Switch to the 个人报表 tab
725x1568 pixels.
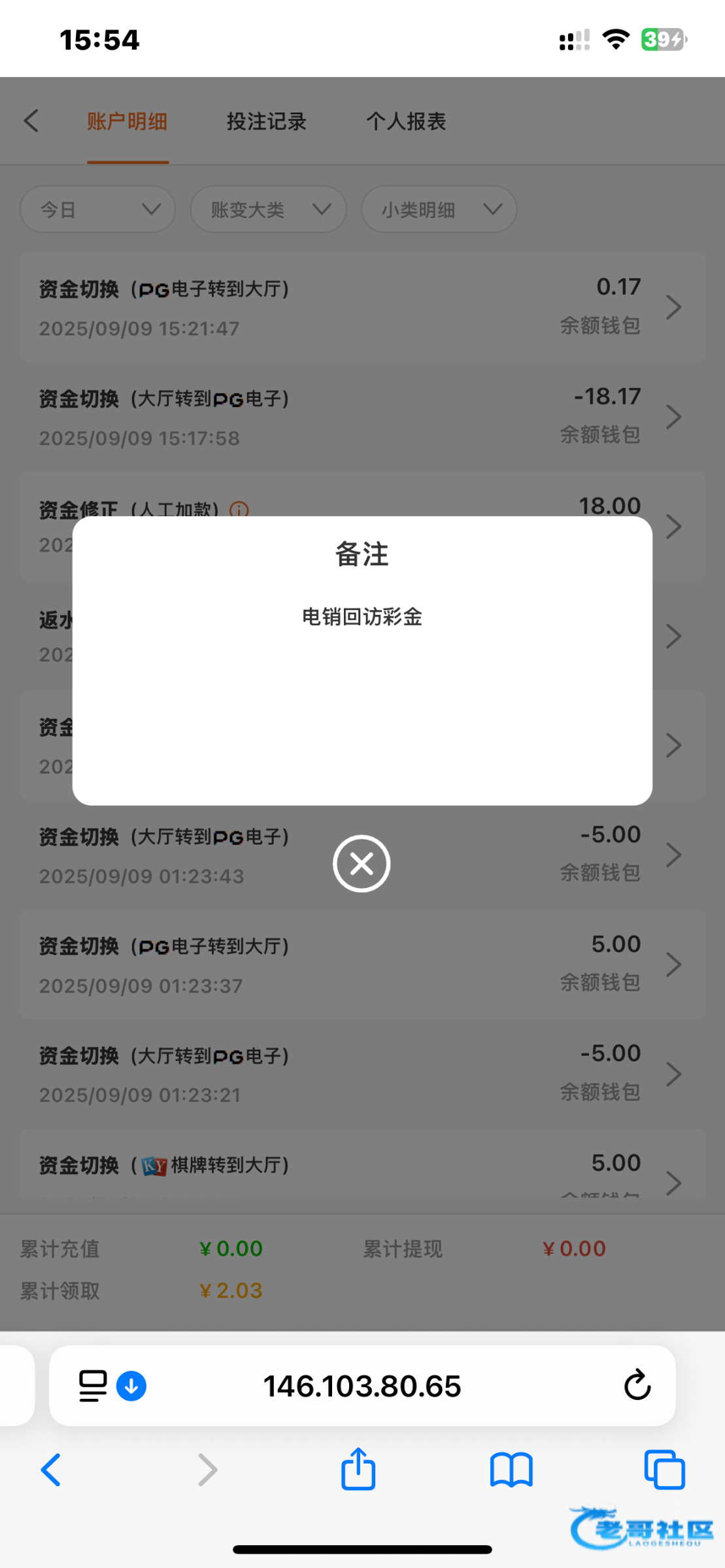(405, 122)
